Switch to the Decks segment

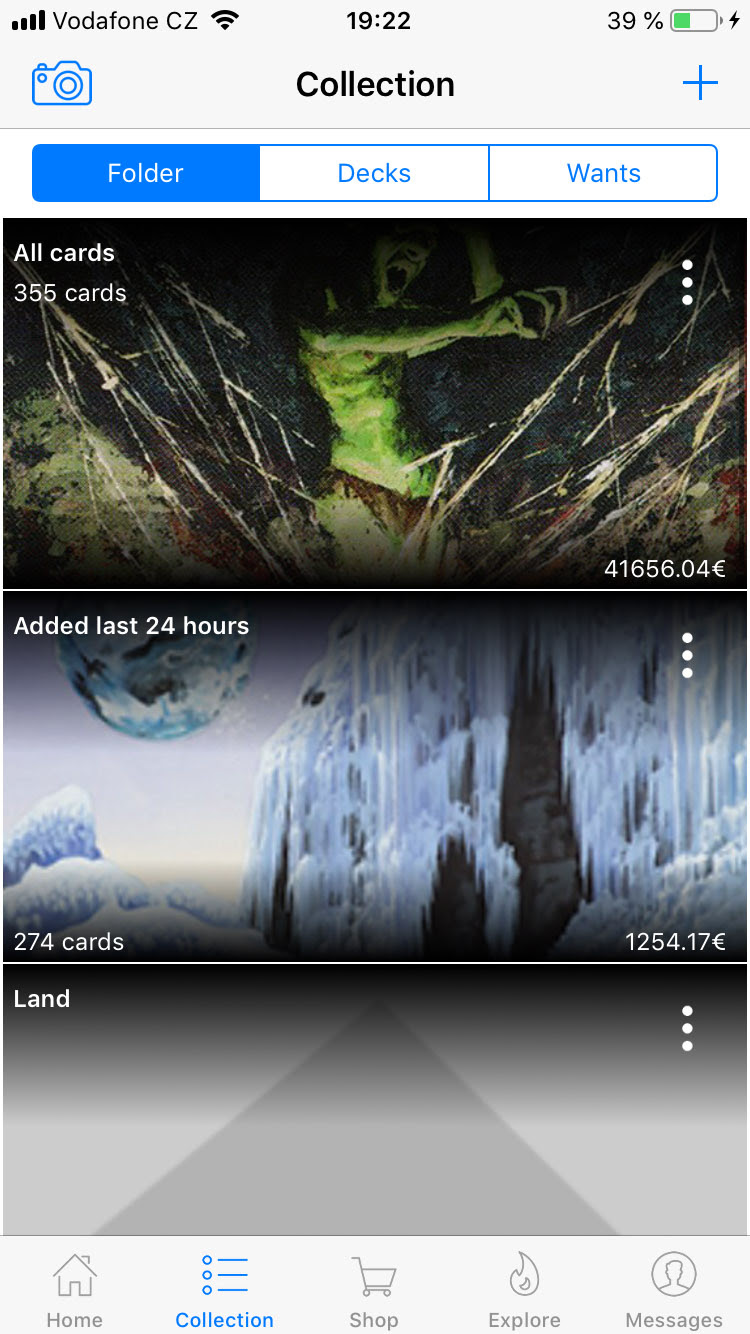click(374, 173)
